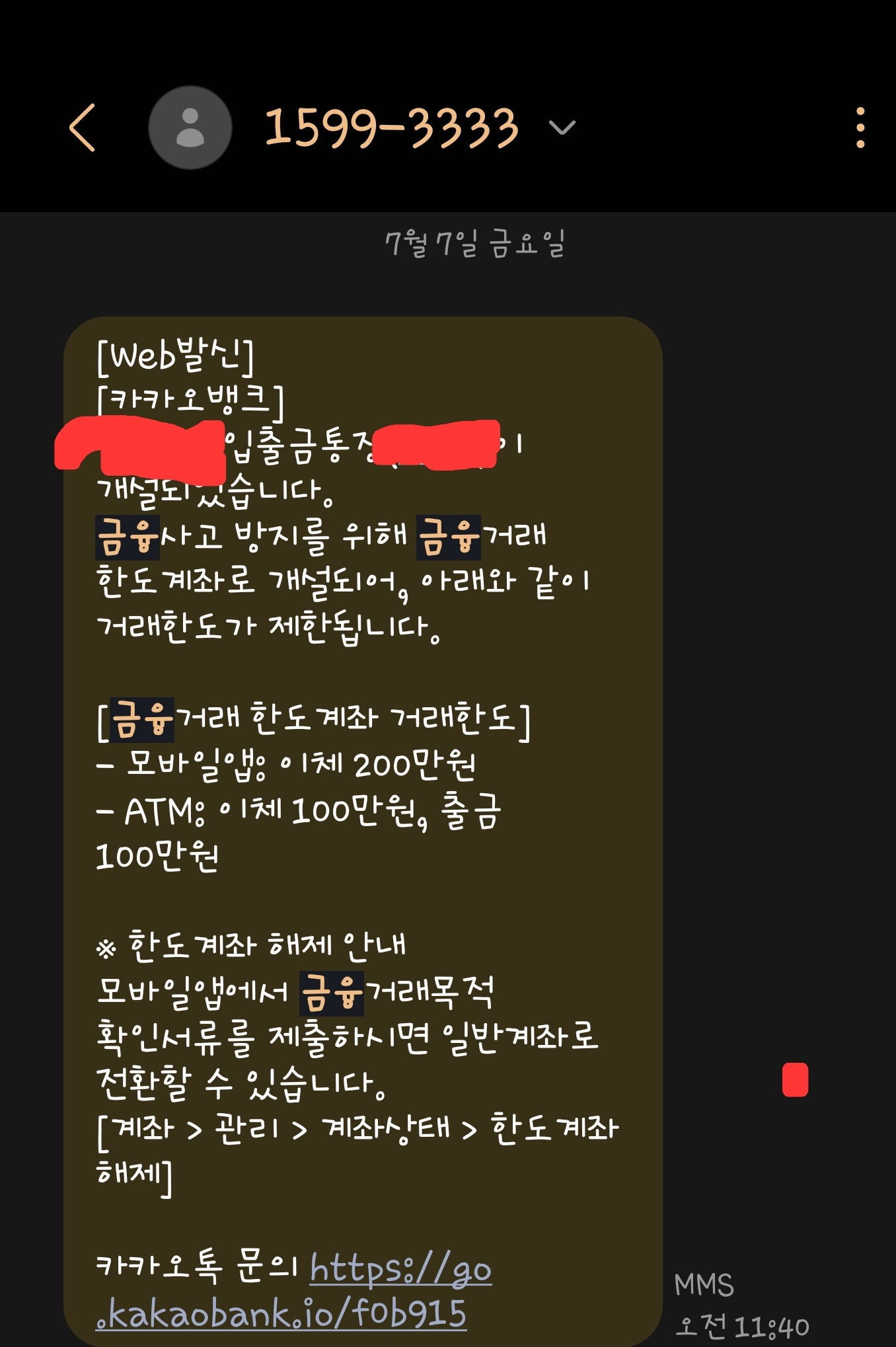Open the go.kakaobank.io link in the message
The width and height of the screenshot is (896, 1347).
(x=294, y=1290)
